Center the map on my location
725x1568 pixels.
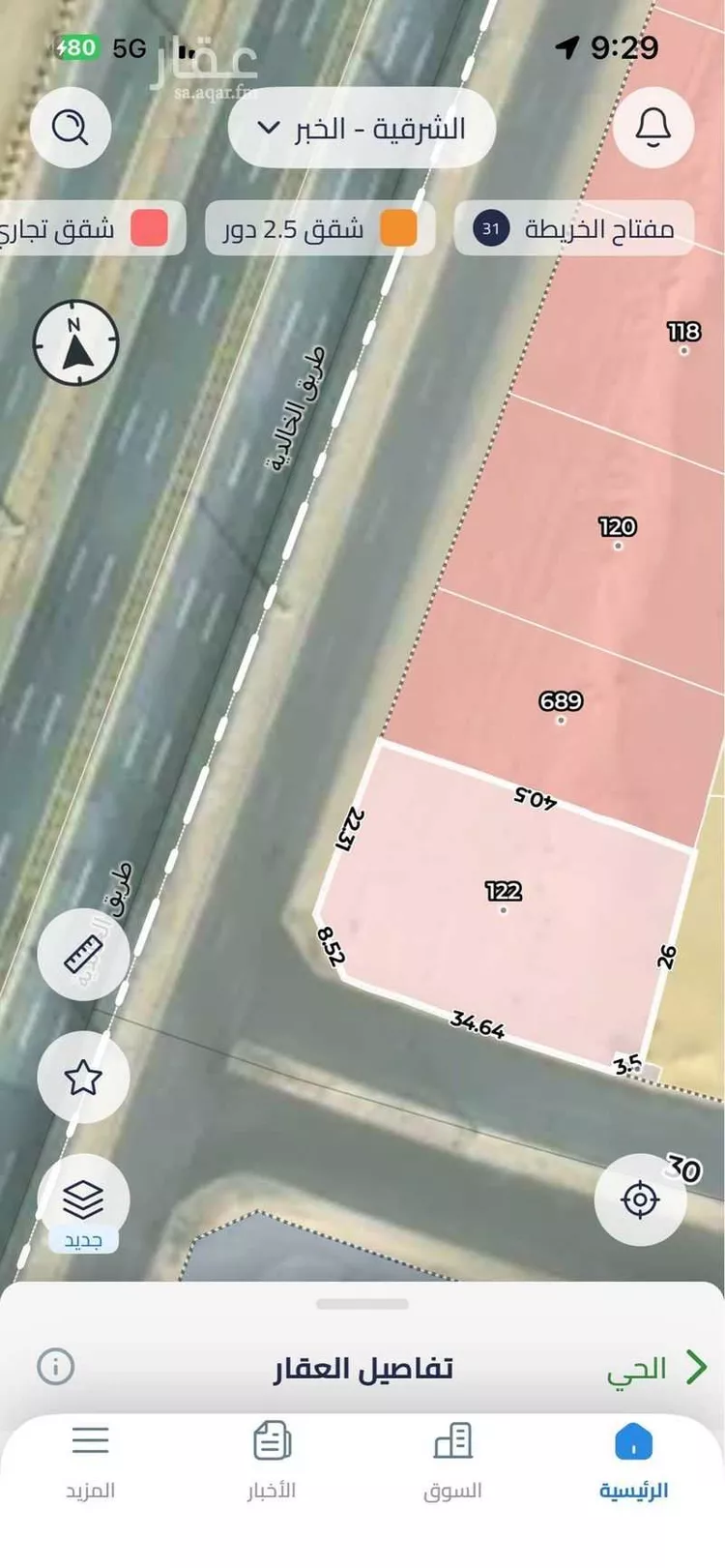[640, 1200]
